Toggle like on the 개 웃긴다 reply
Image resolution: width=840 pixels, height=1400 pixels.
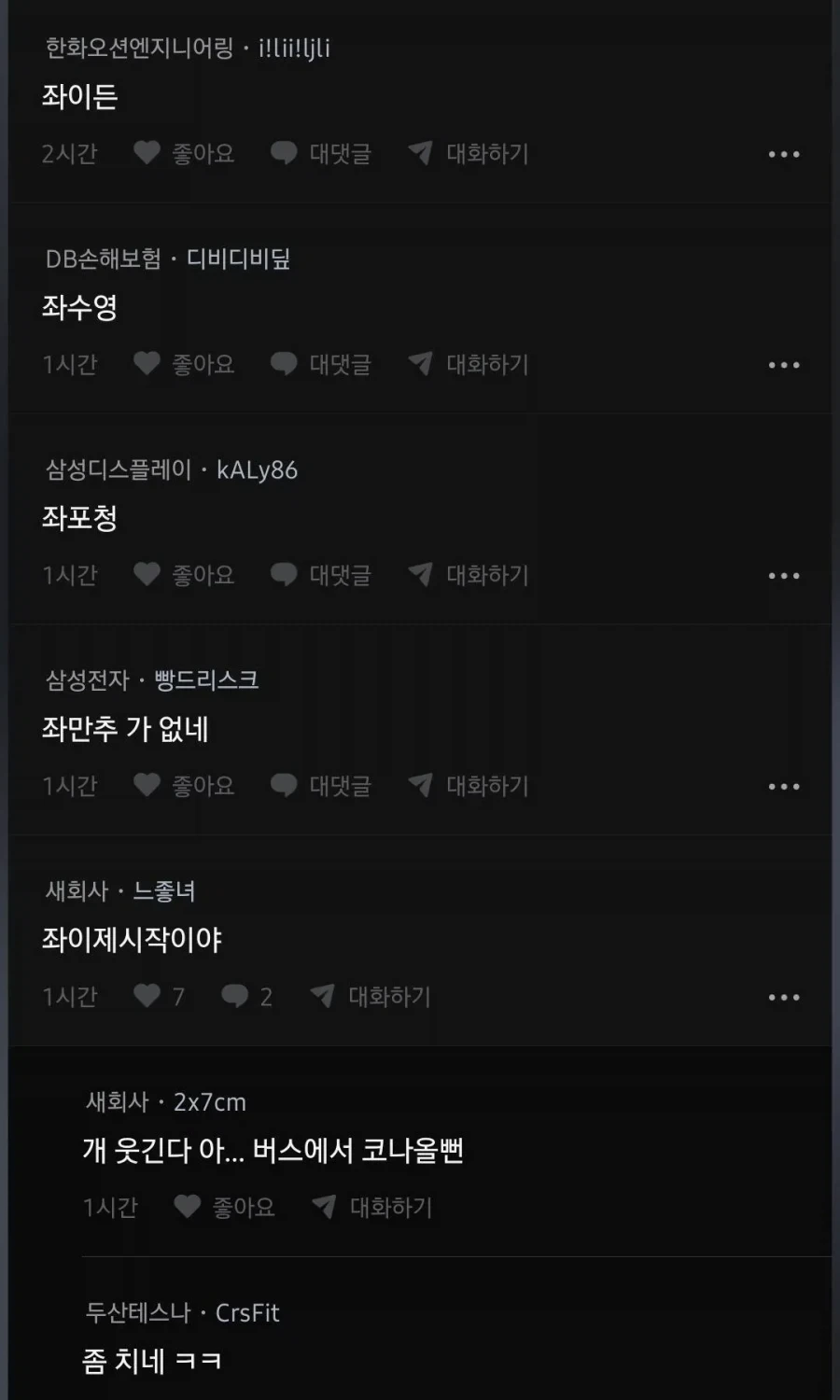click(188, 1207)
